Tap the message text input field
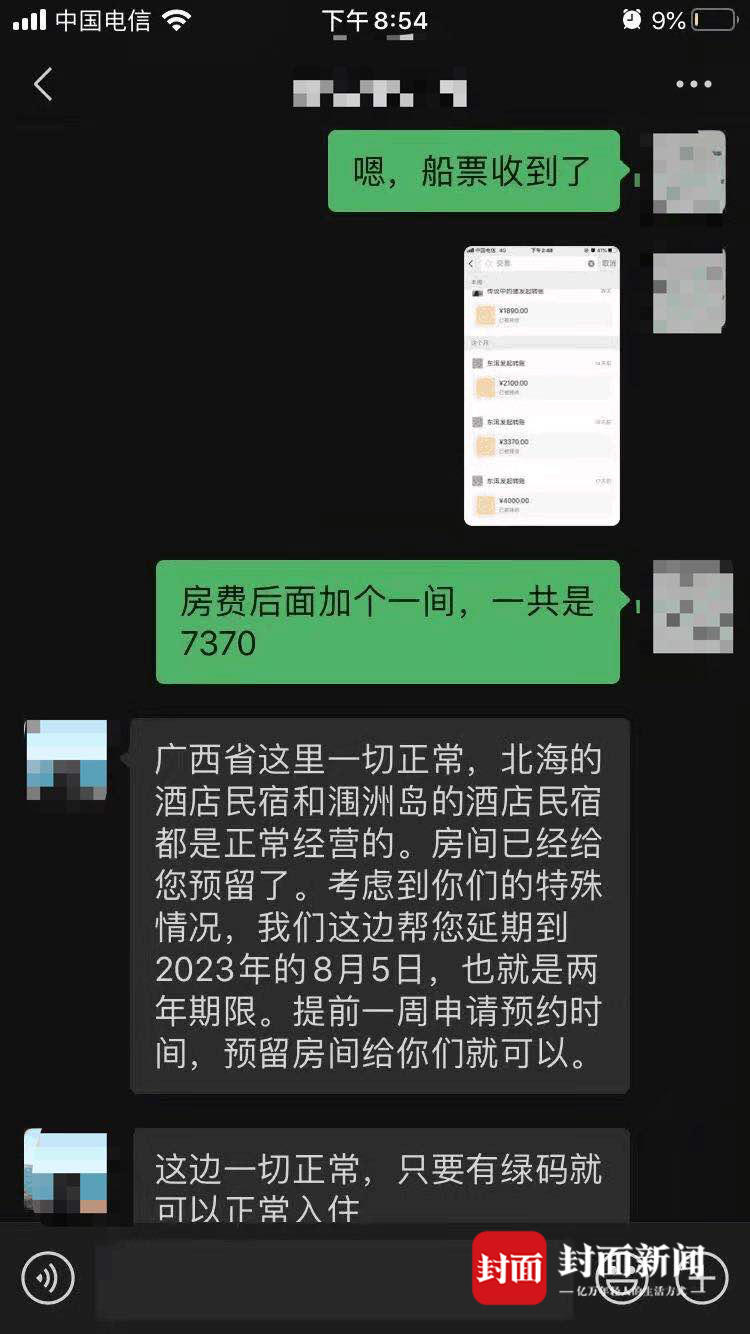Screen dimensions: 750x1334 click(335, 1277)
